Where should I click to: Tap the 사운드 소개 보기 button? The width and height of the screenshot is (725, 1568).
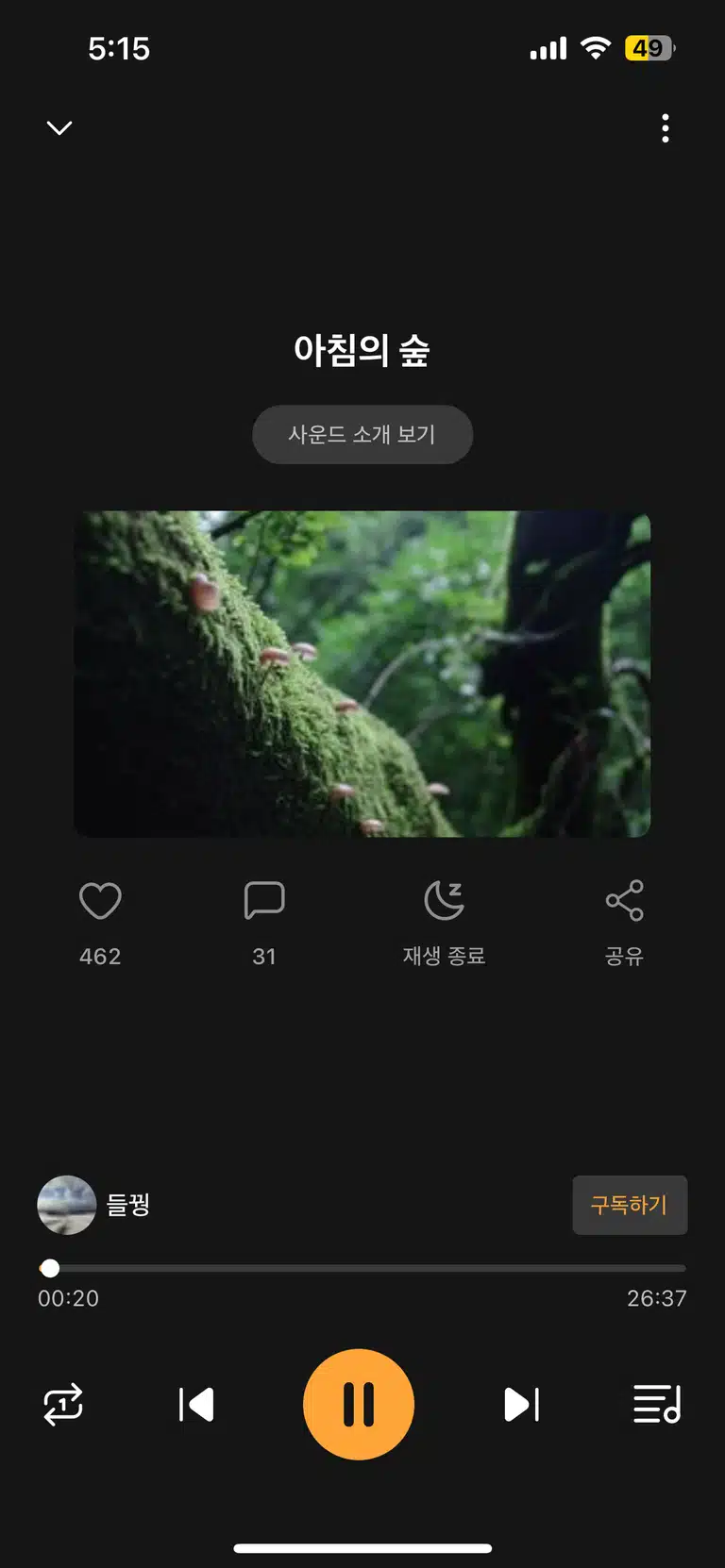pyautogui.click(x=362, y=434)
